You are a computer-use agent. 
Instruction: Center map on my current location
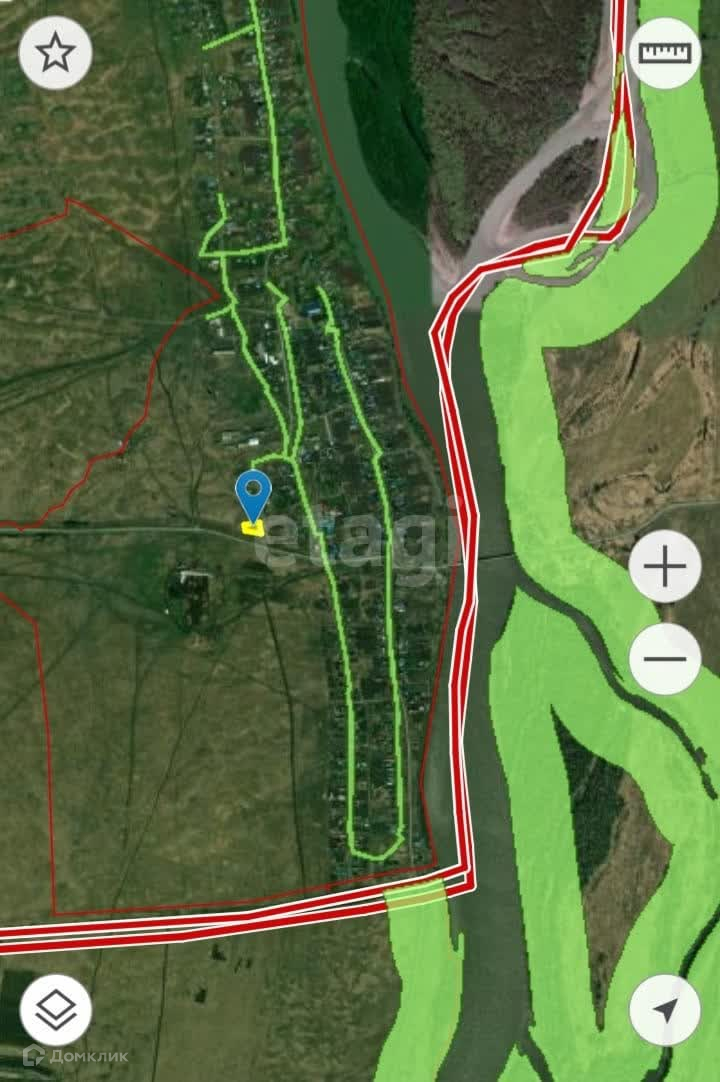[665, 1010]
